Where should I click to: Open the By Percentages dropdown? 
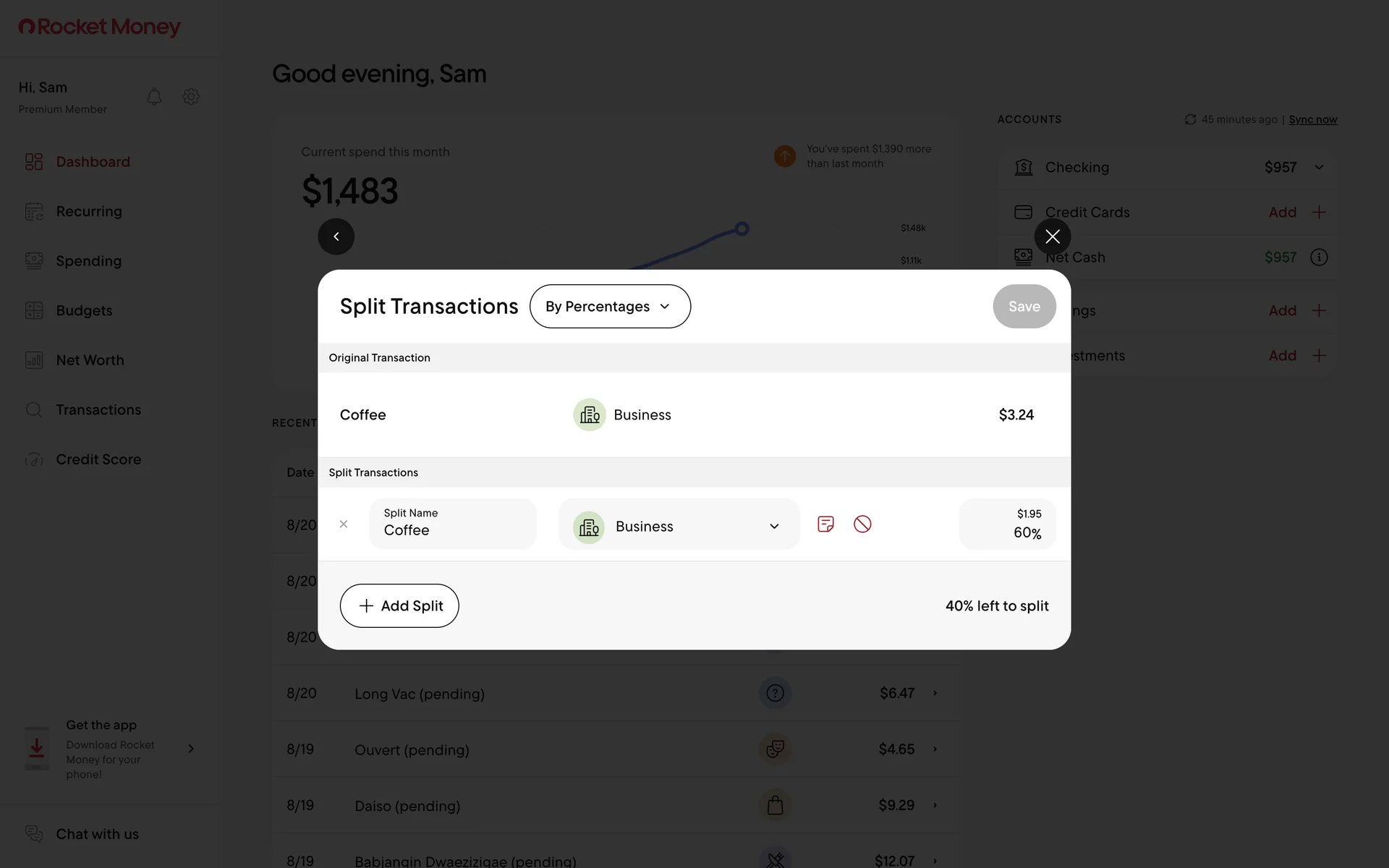coord(609,306)
